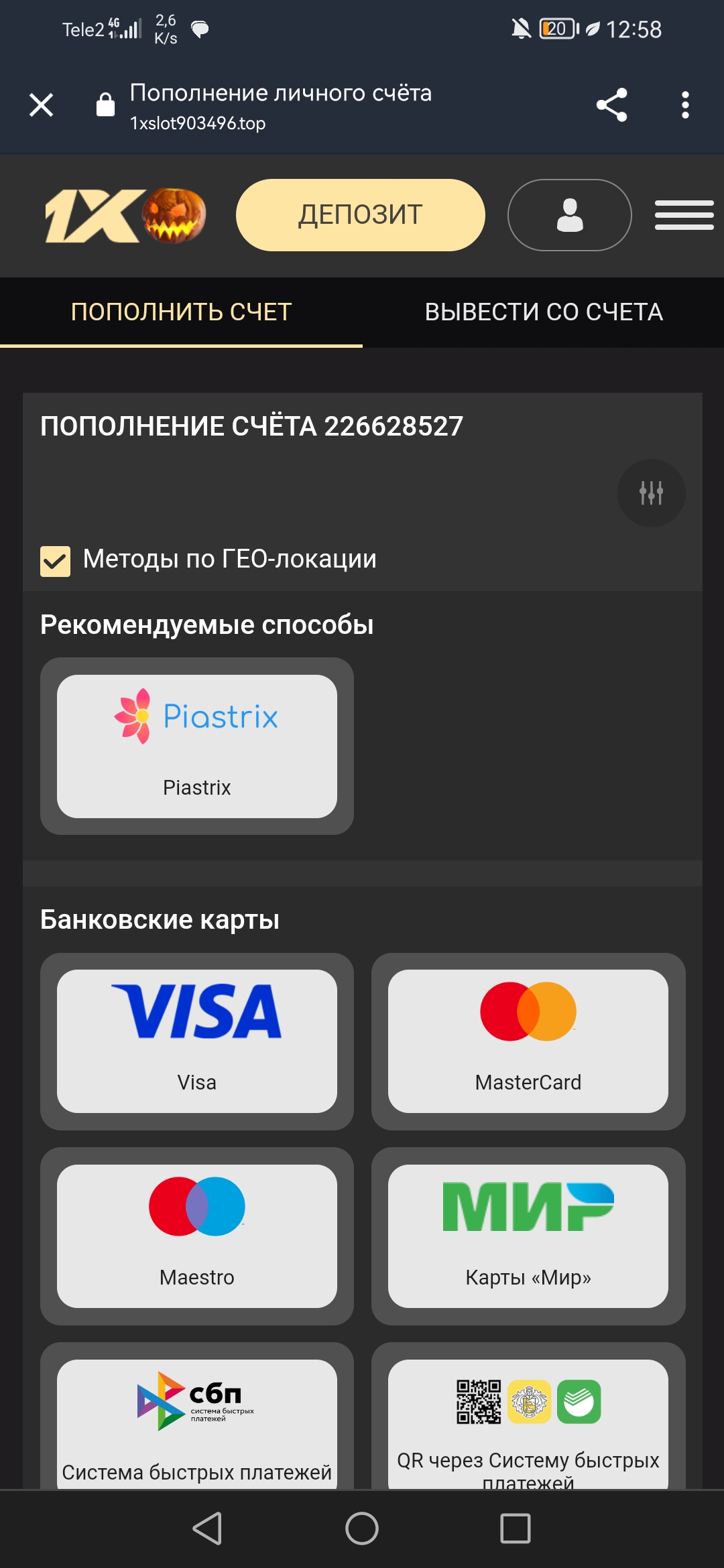The height and width of the screenshot is (1568, 724).
Task: Switch to ВЫВЕСТИ СО СЧЕТА tab
Action: point(544,312)
